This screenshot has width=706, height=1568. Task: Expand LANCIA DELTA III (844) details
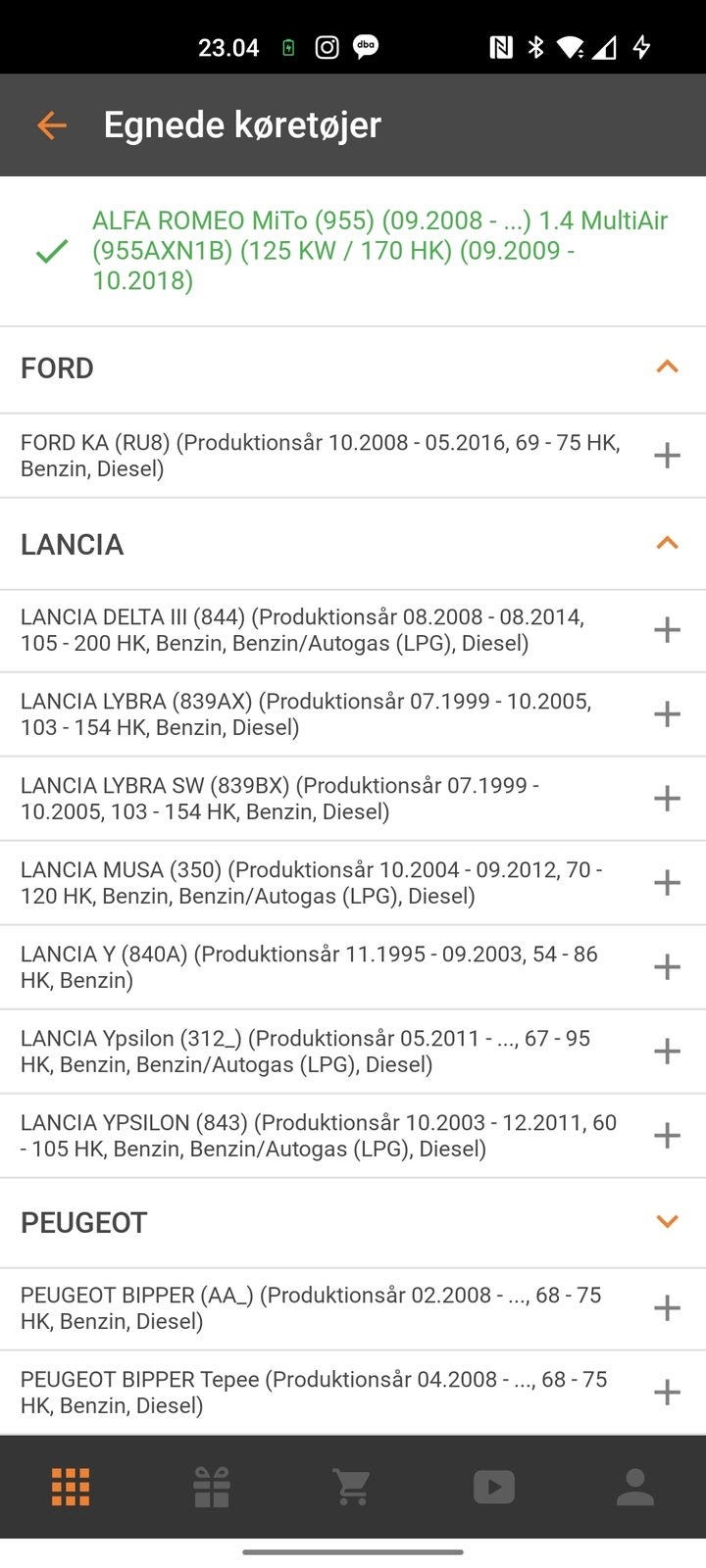[x=667, y=629]
